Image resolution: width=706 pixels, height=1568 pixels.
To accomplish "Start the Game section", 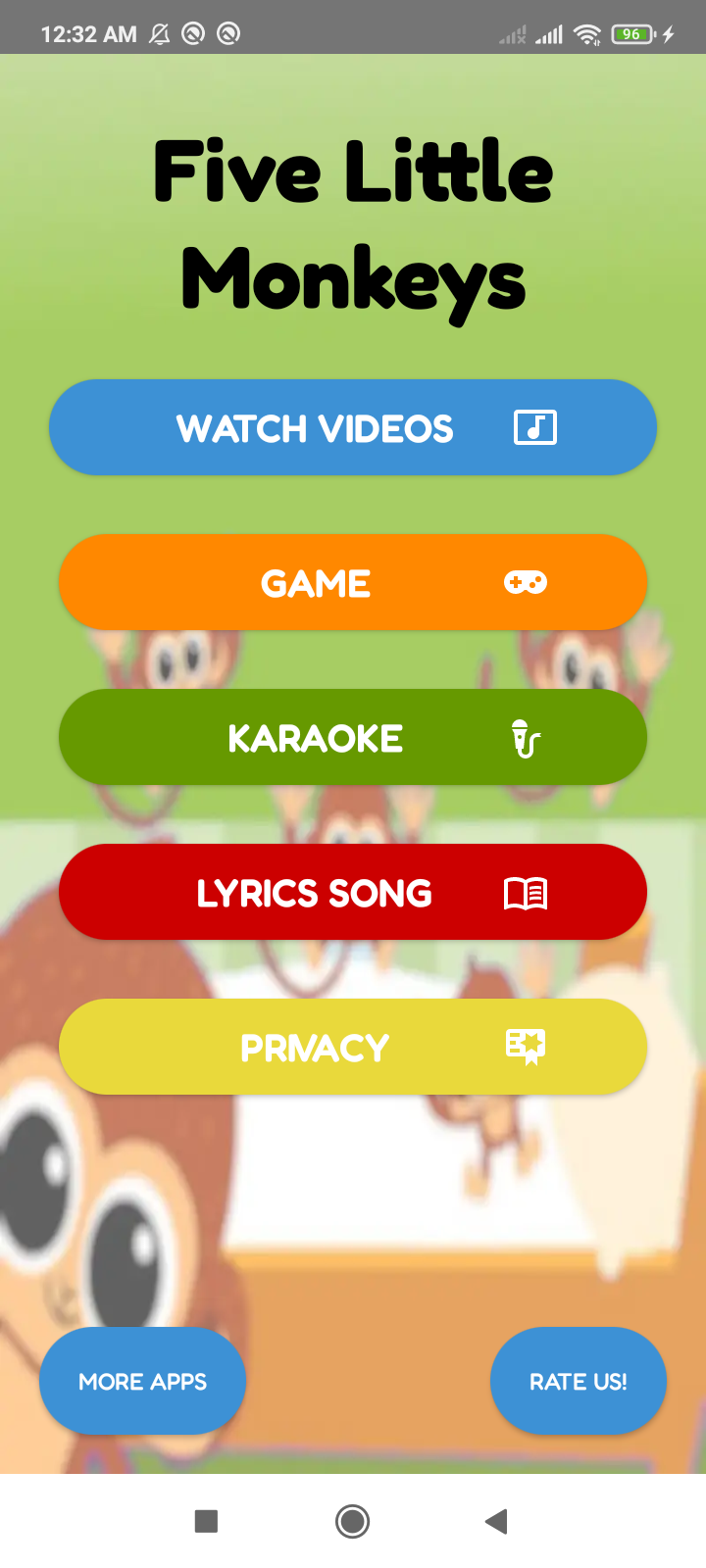I will pos(353,582).
